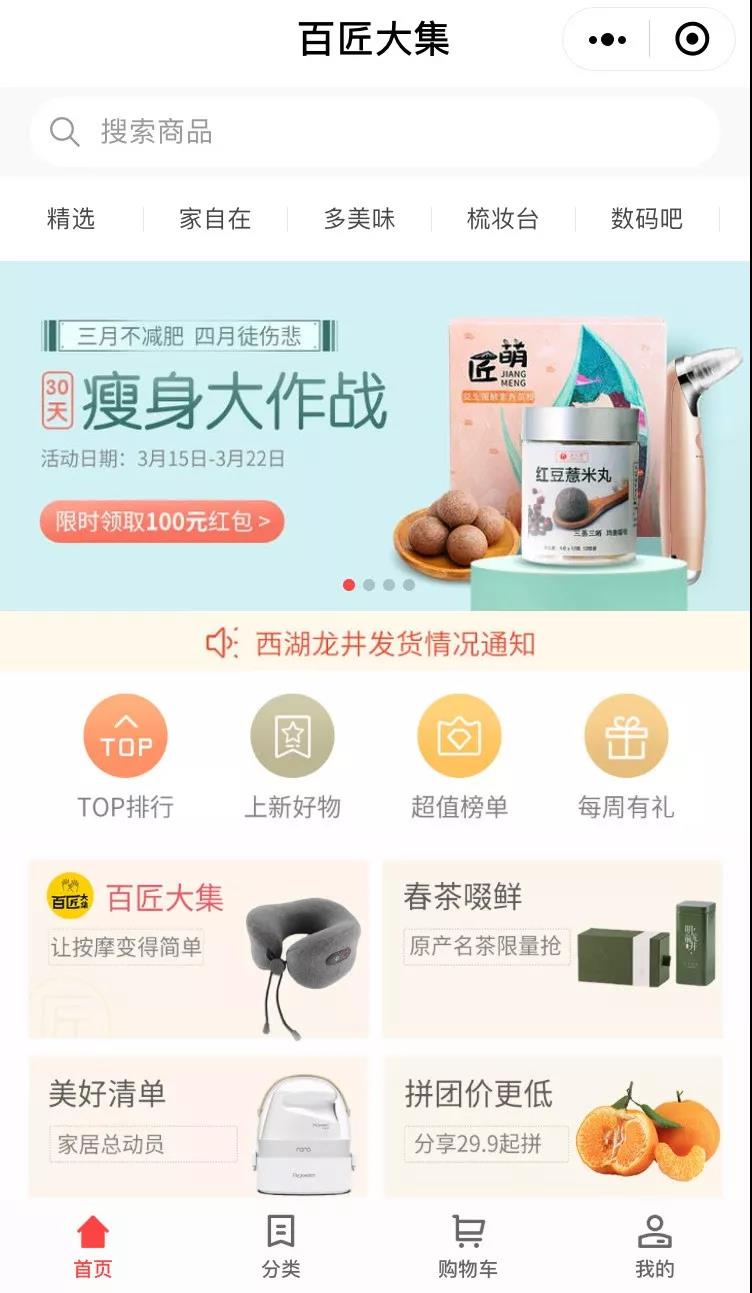This screenshot has height=1293, width=752.
Task: Open the 春茶啜鲜 tea card
Action: click(552, 948)
